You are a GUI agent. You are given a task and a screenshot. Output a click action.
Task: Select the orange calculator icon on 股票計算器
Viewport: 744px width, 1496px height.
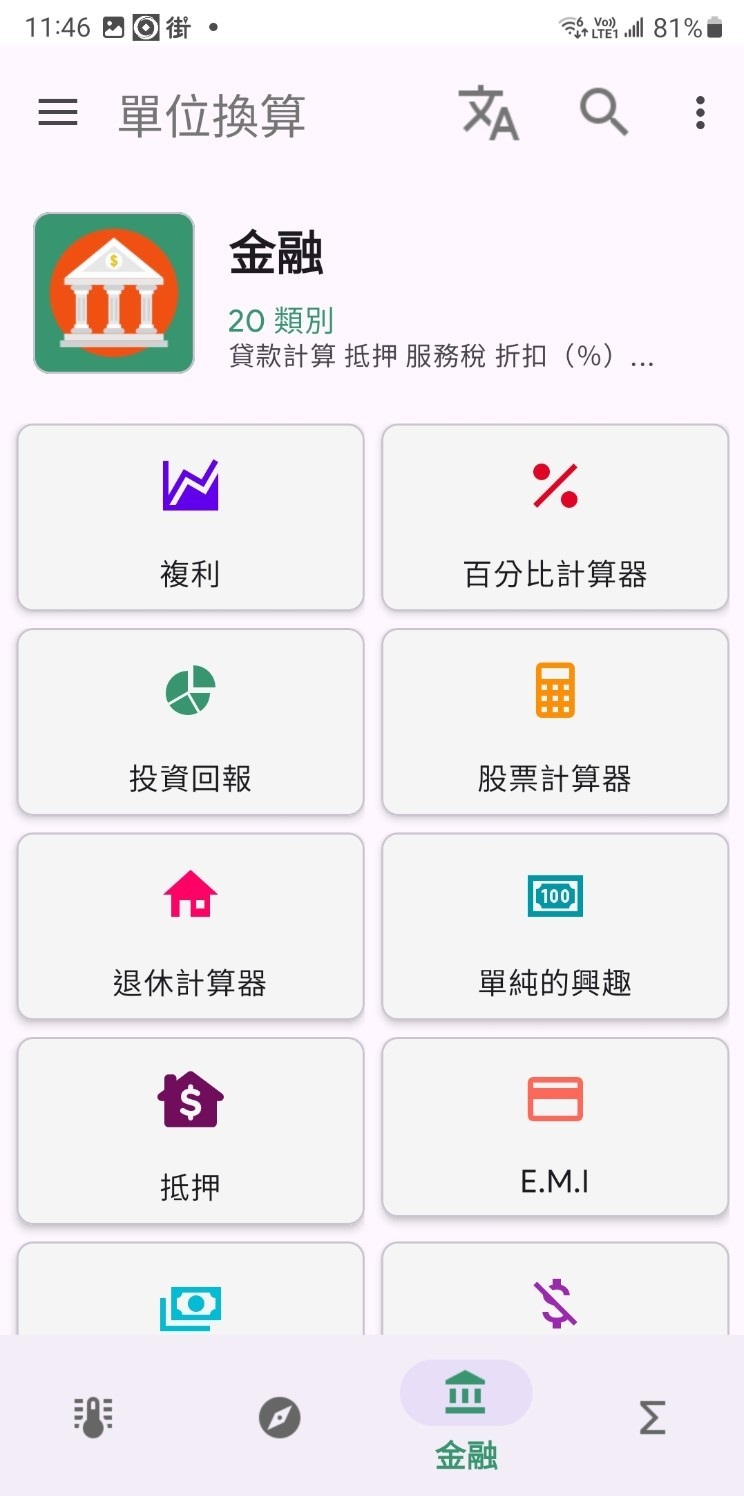[554, 688]
